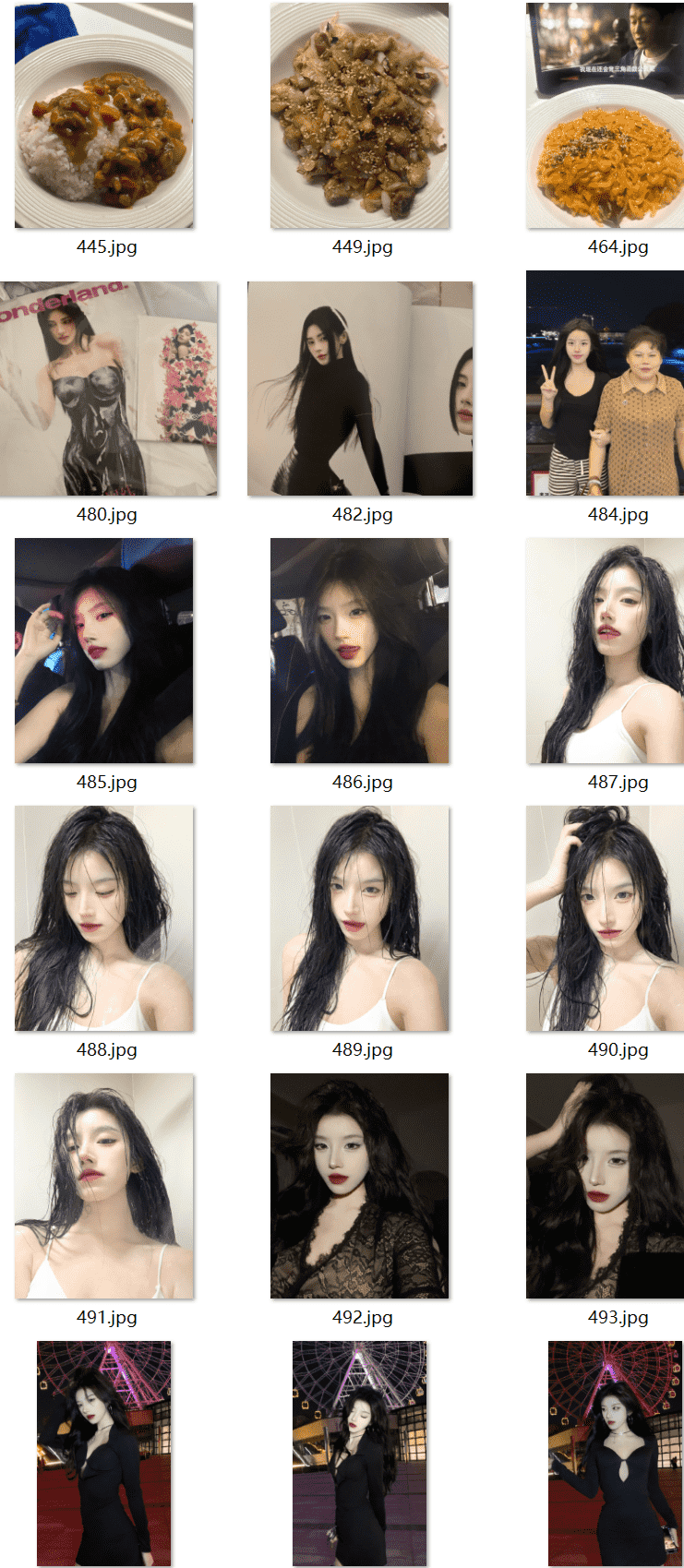View the 486.jpg picture
Image resolution: width=684 pixels, height=1568 pixels.
(360, 651)
